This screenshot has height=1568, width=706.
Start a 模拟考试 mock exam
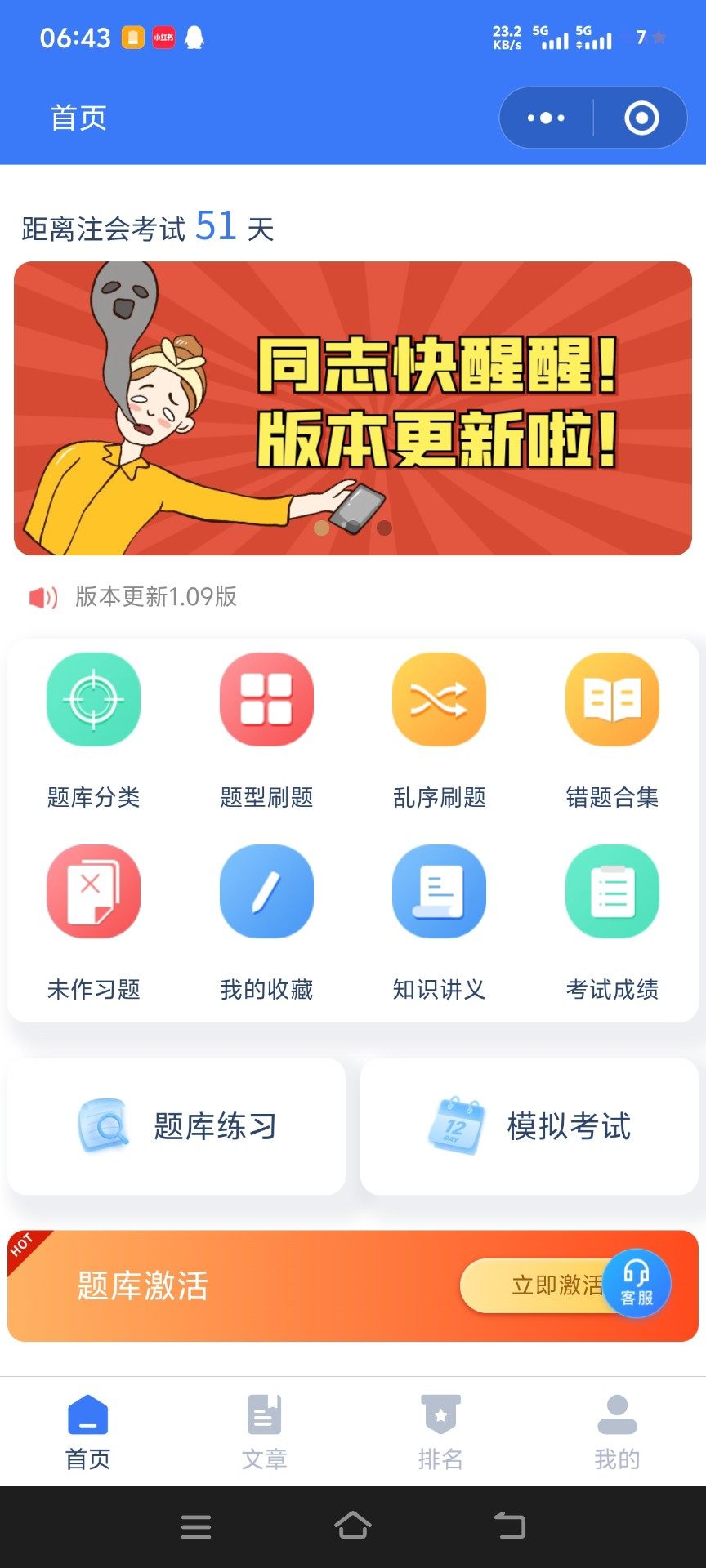(x=529, y=1126)
